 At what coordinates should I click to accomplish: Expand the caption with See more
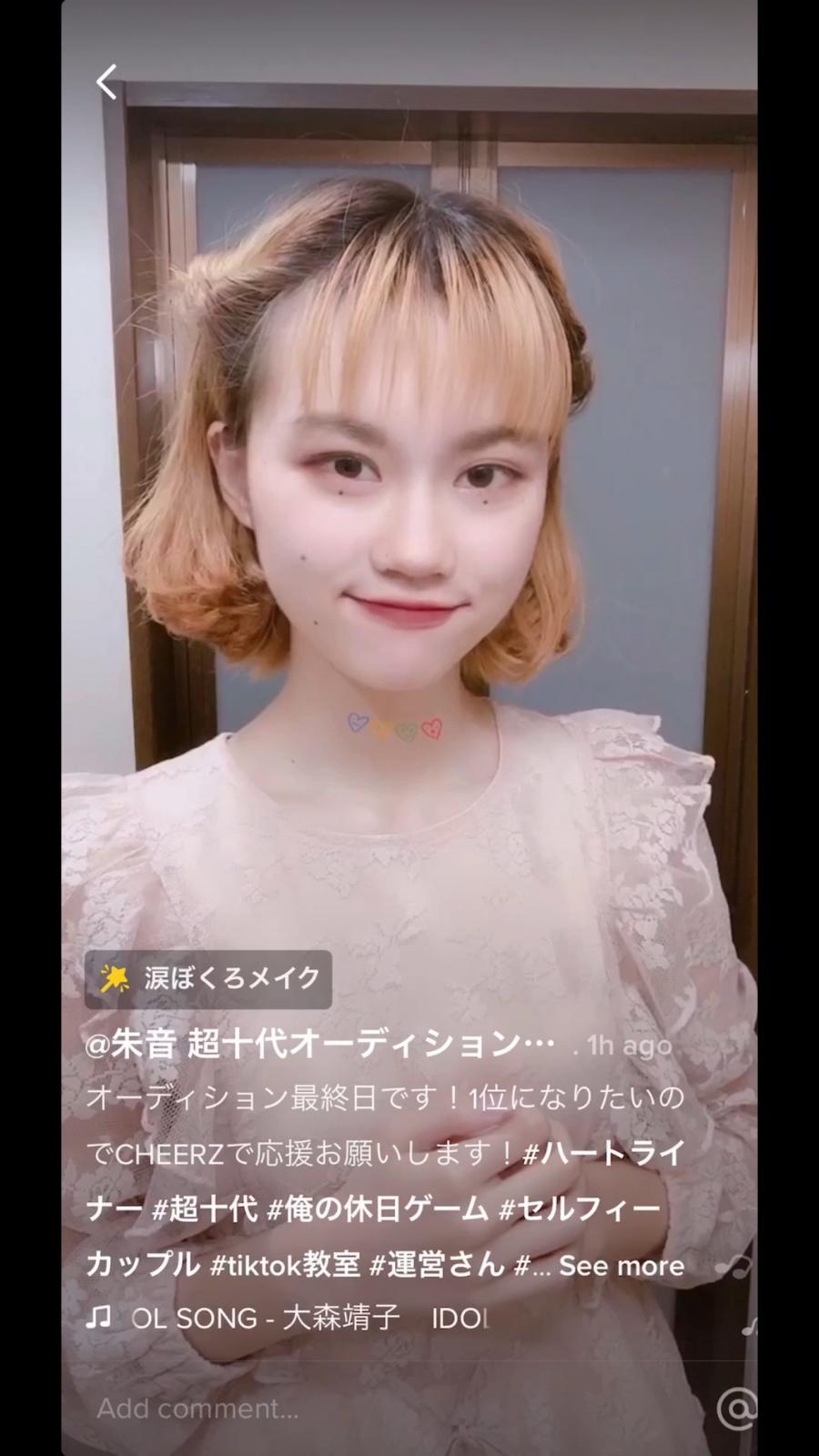click(x=622, y=1266)
